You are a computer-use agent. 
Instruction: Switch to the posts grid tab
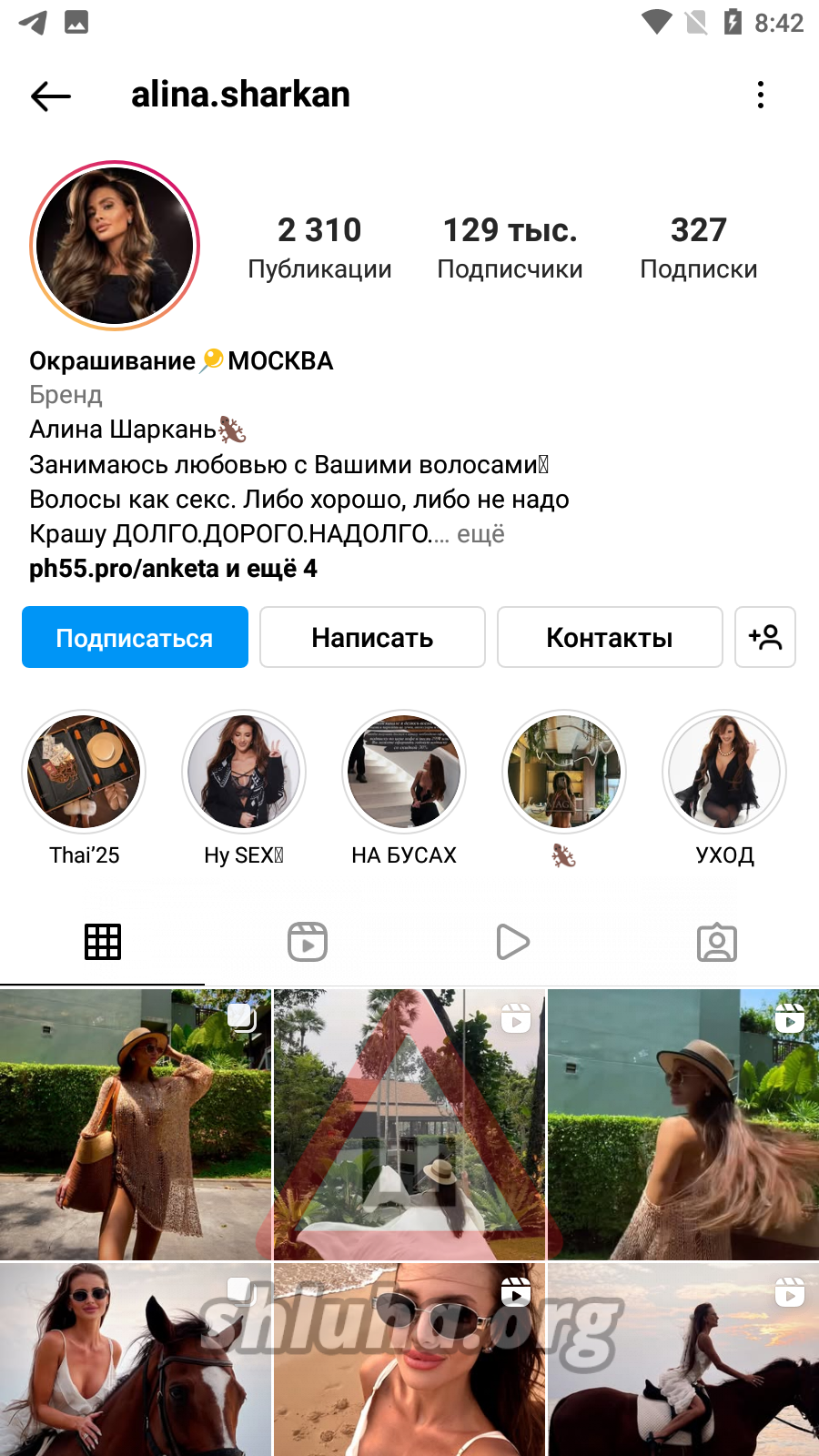(x=103, y=942)
